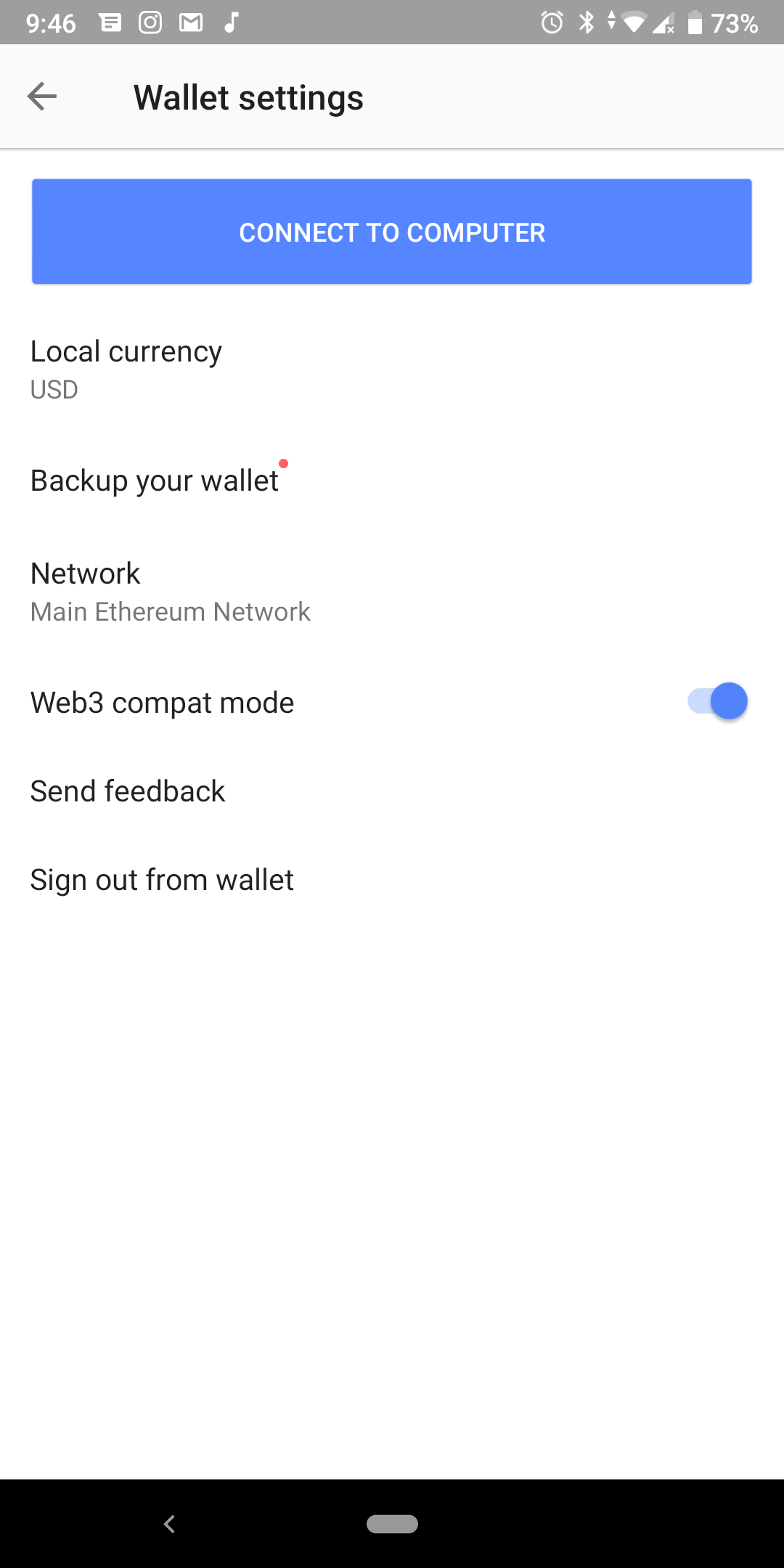This screenshot has height=1568, width=784.
Task: Tap the system home pill
Action: click(392, 1524)
